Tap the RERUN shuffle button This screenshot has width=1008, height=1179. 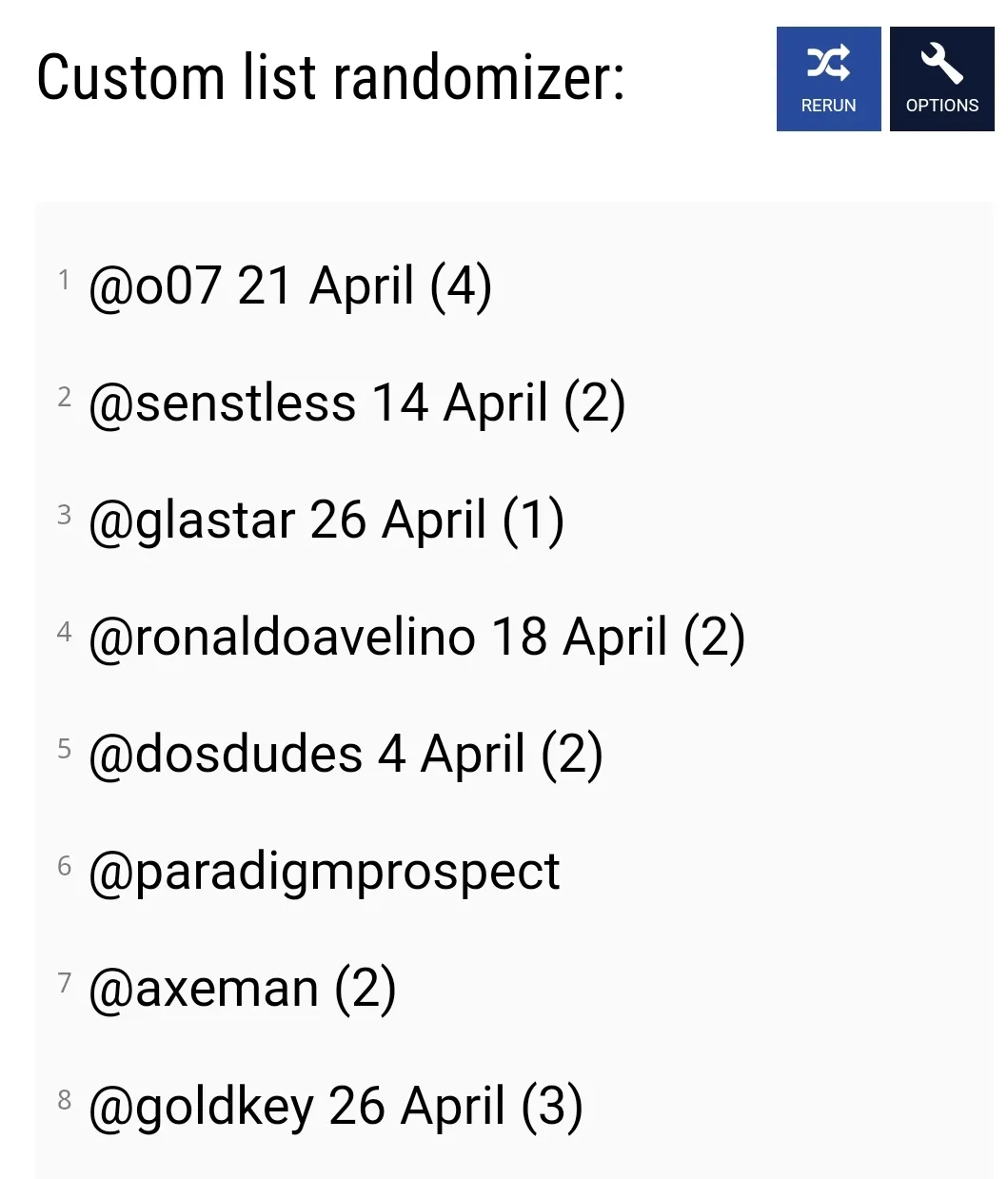coord(828,79)
